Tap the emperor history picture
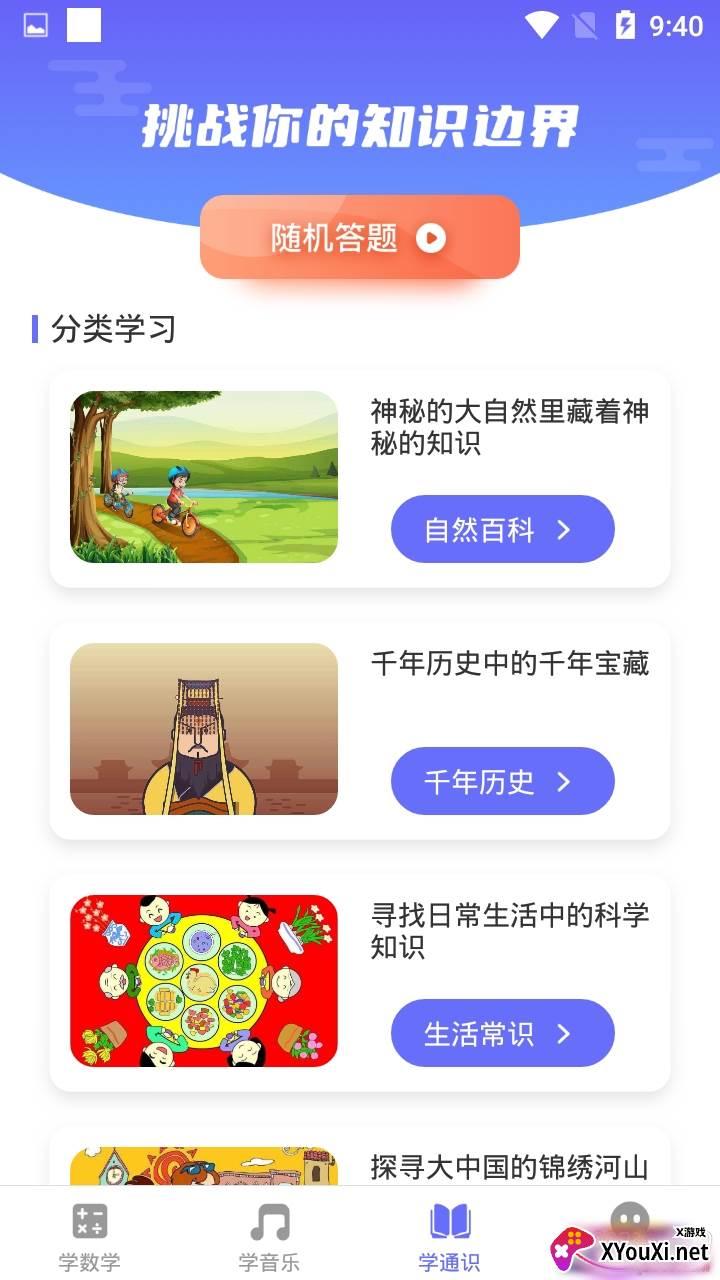Image resolution: width=720 pixels, height=1280 pixels. [x=204, y=729]
